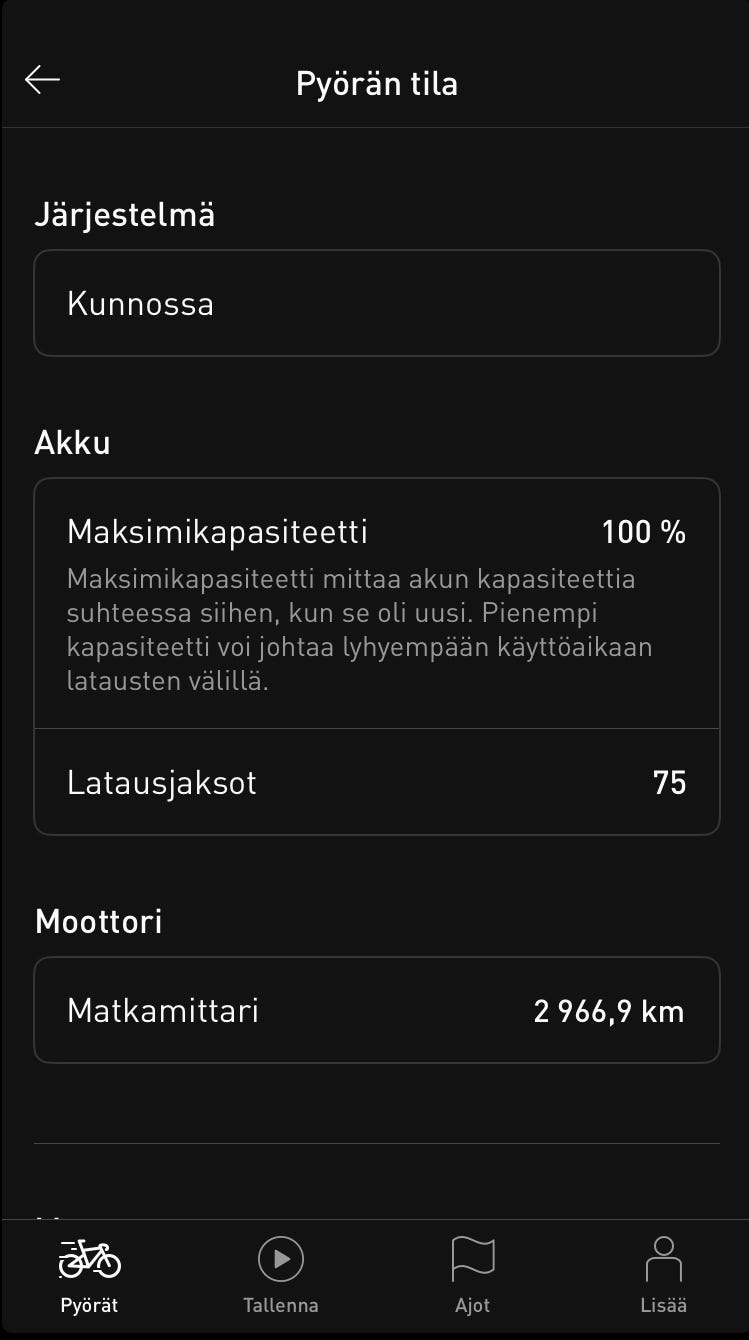Open the Lisää tab
749x1340 pixels.
pos(664,1275)
